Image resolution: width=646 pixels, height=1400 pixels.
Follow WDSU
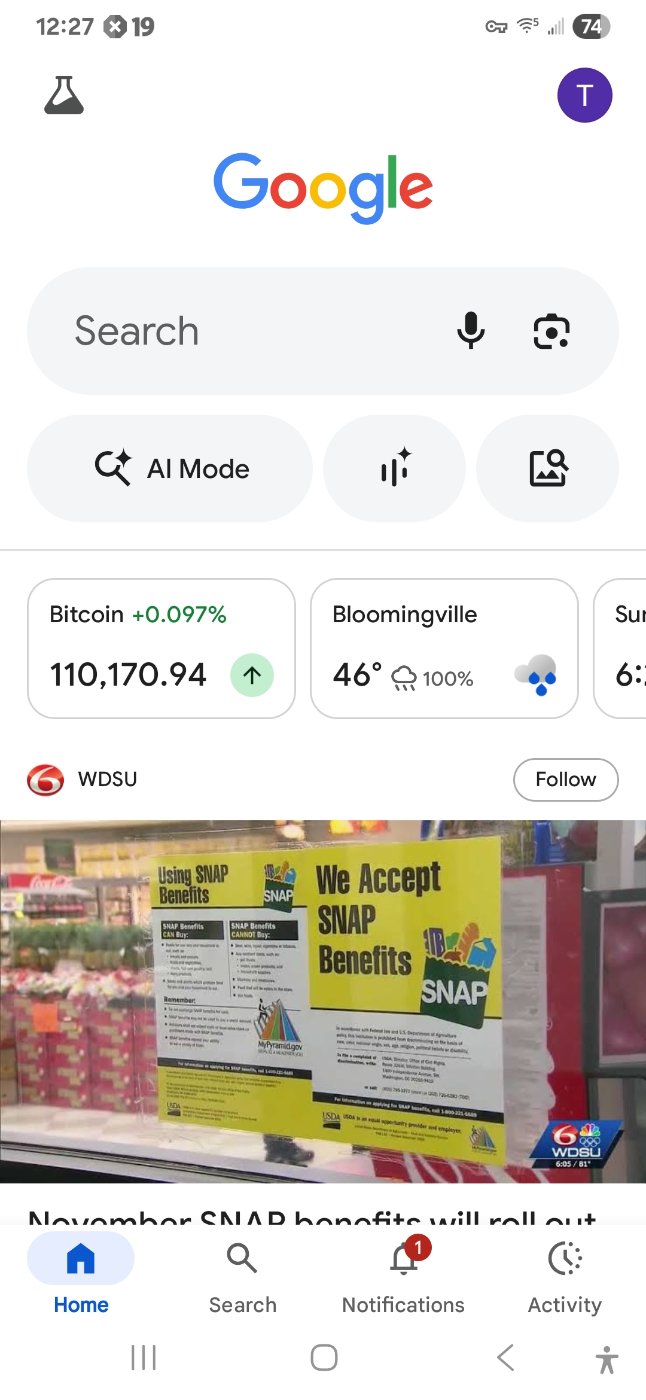[565, 779]
